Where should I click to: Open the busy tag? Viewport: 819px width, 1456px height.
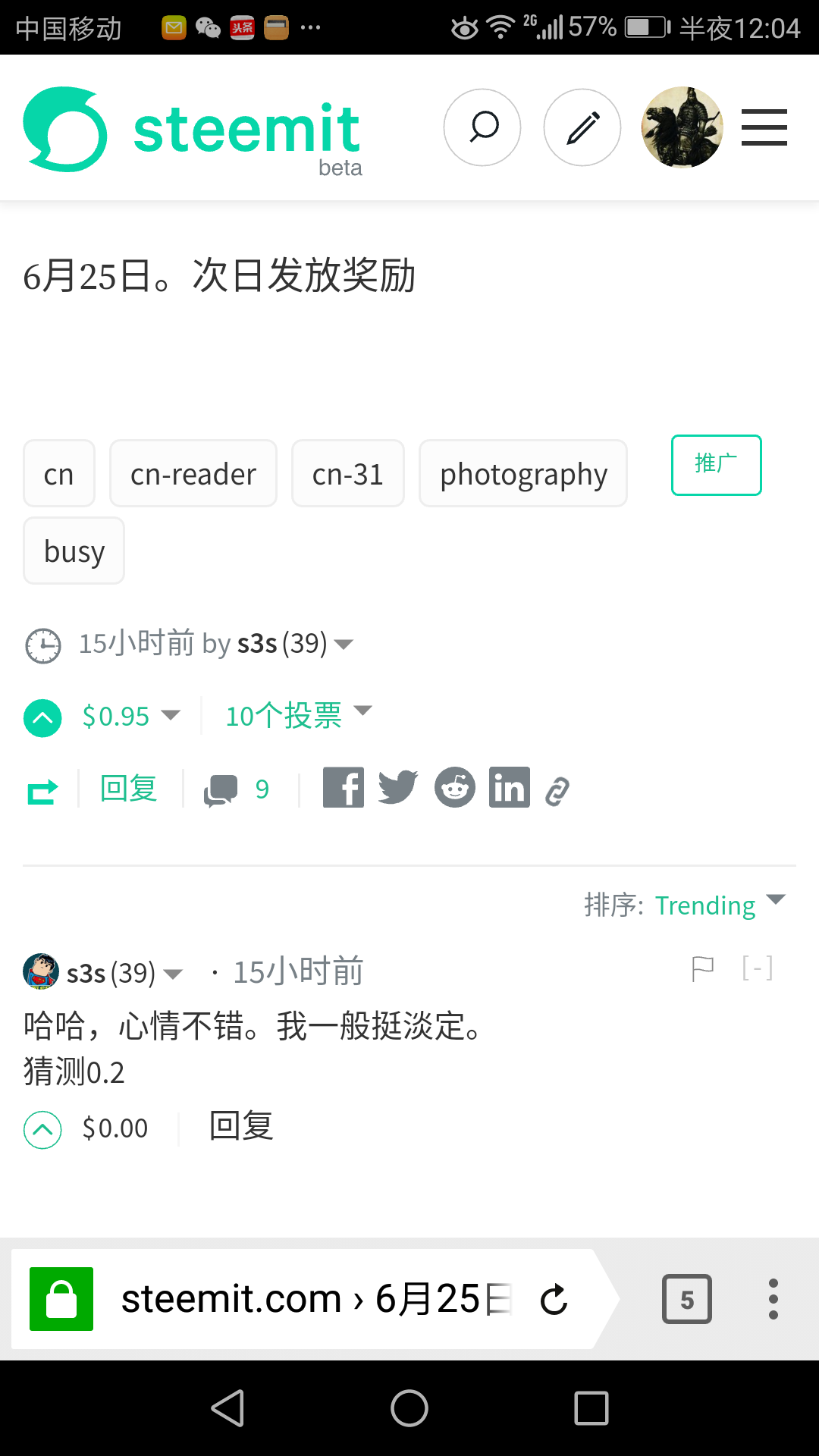point(74,551)
